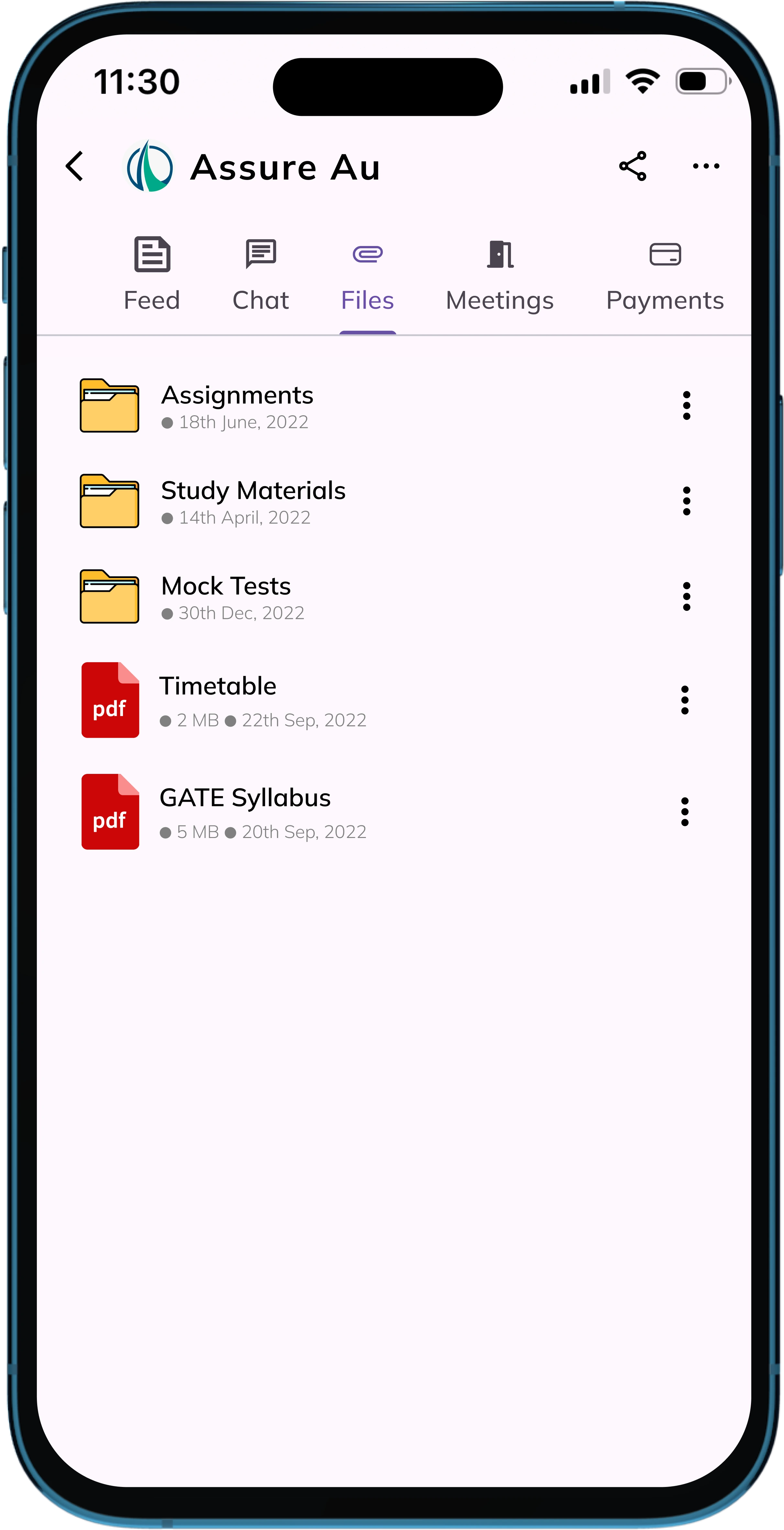Open options menu for GATE Syllabus
The image size is (784, 1530).
(685, 812)
